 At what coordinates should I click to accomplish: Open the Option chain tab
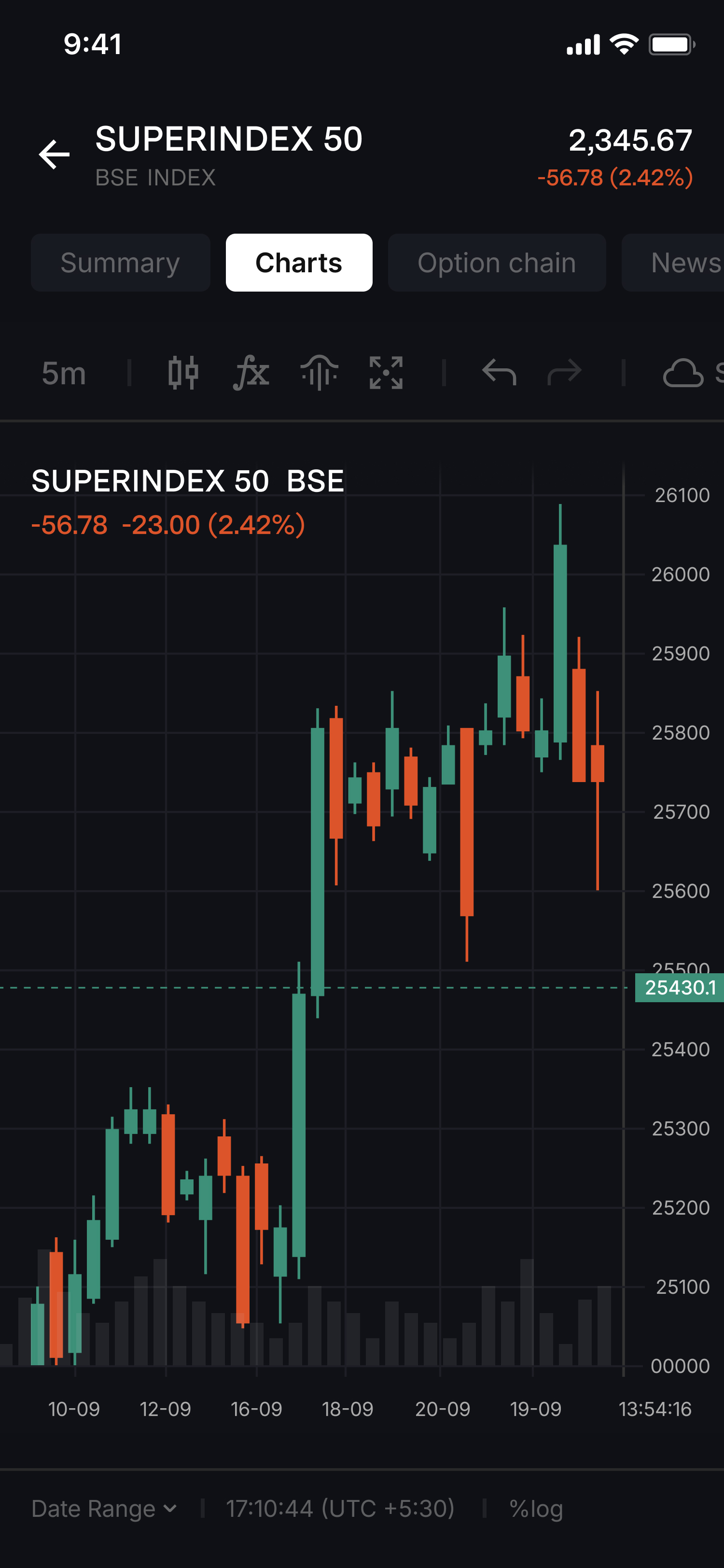(x=497, y=263)
